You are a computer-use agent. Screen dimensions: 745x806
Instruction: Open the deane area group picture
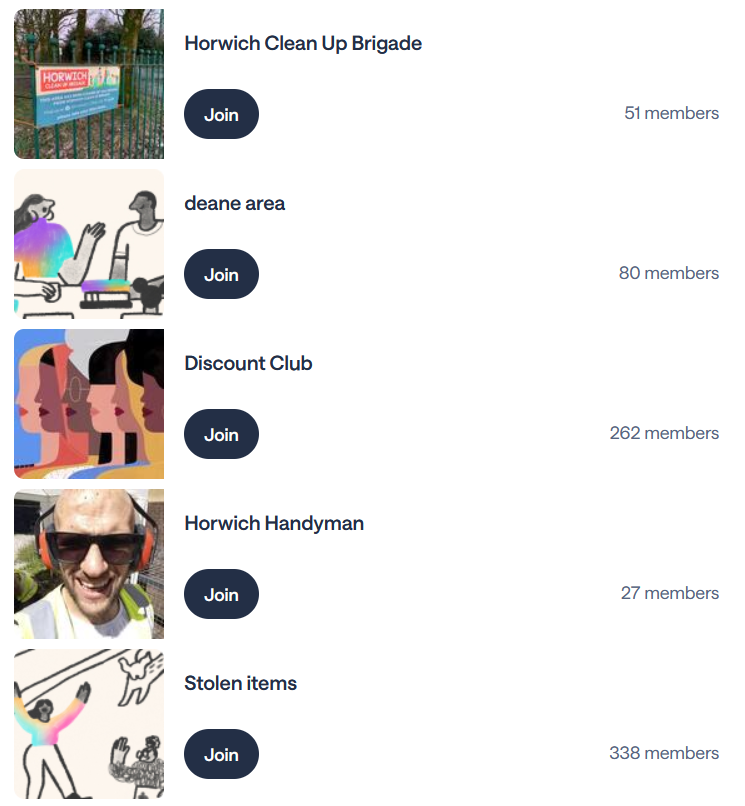tap(89, 244)
